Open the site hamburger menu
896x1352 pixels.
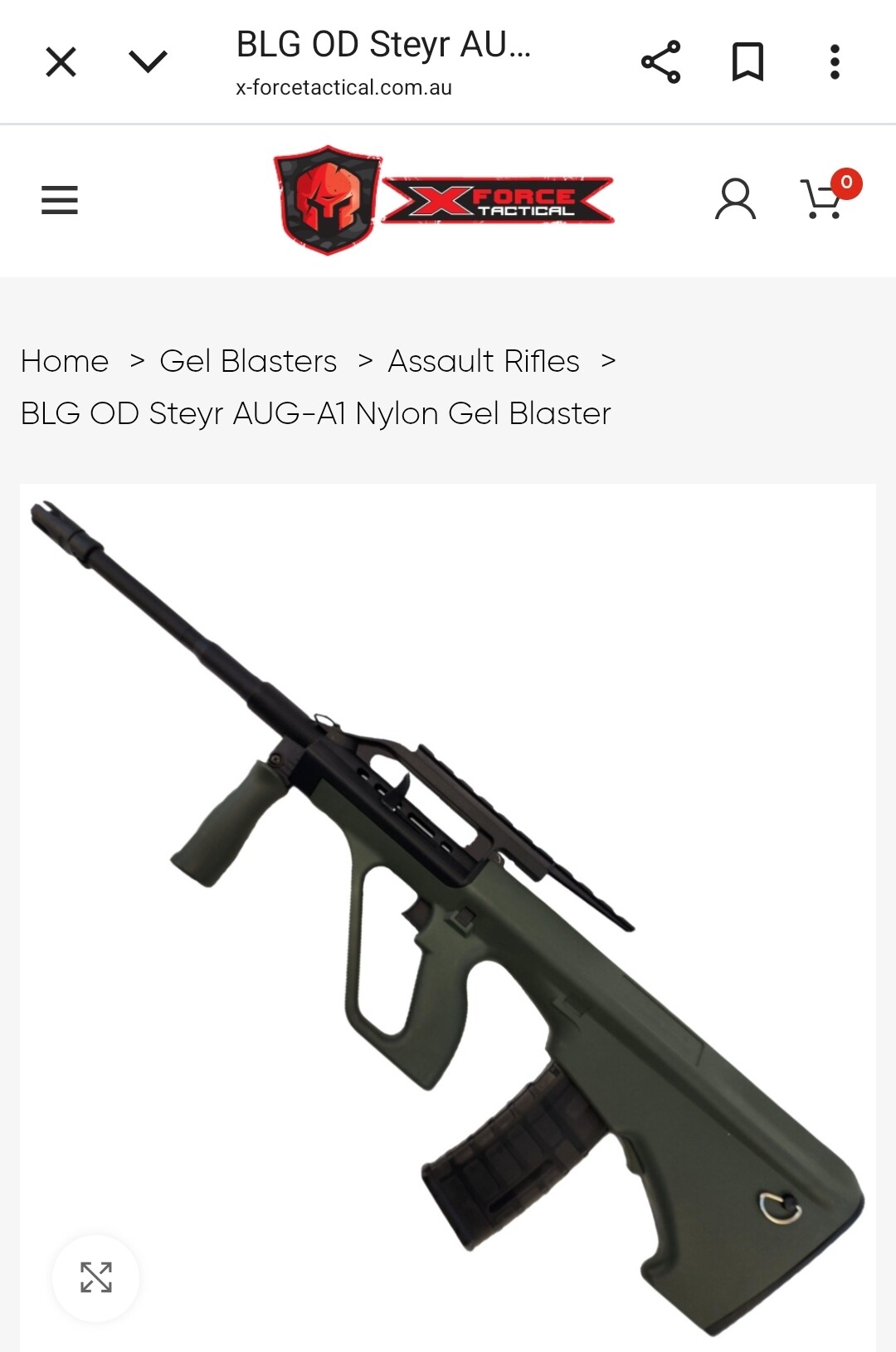pos(60,200)
